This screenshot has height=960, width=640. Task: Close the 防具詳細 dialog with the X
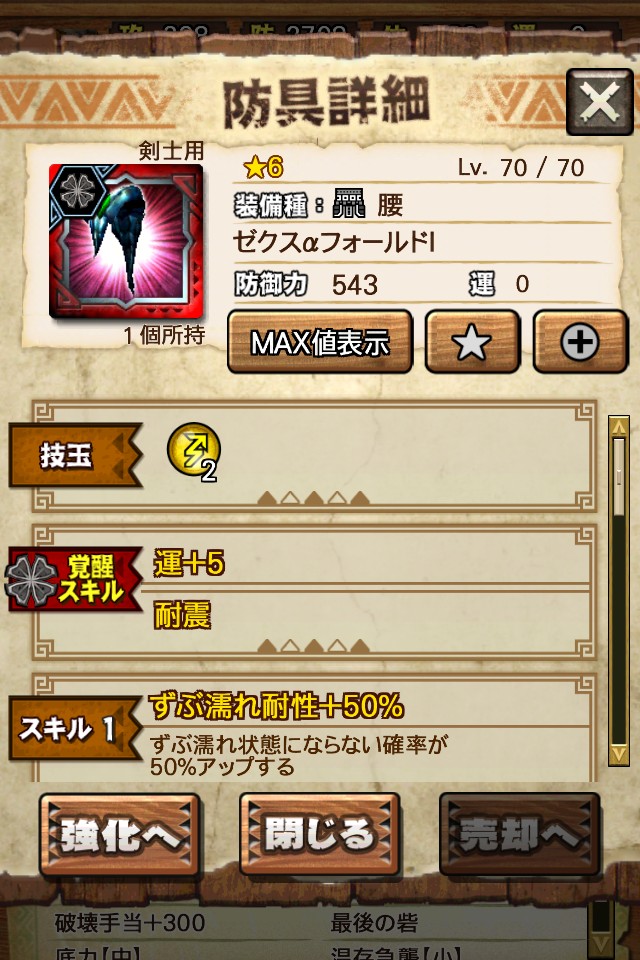pyautogui.click(x=599, y=103)
